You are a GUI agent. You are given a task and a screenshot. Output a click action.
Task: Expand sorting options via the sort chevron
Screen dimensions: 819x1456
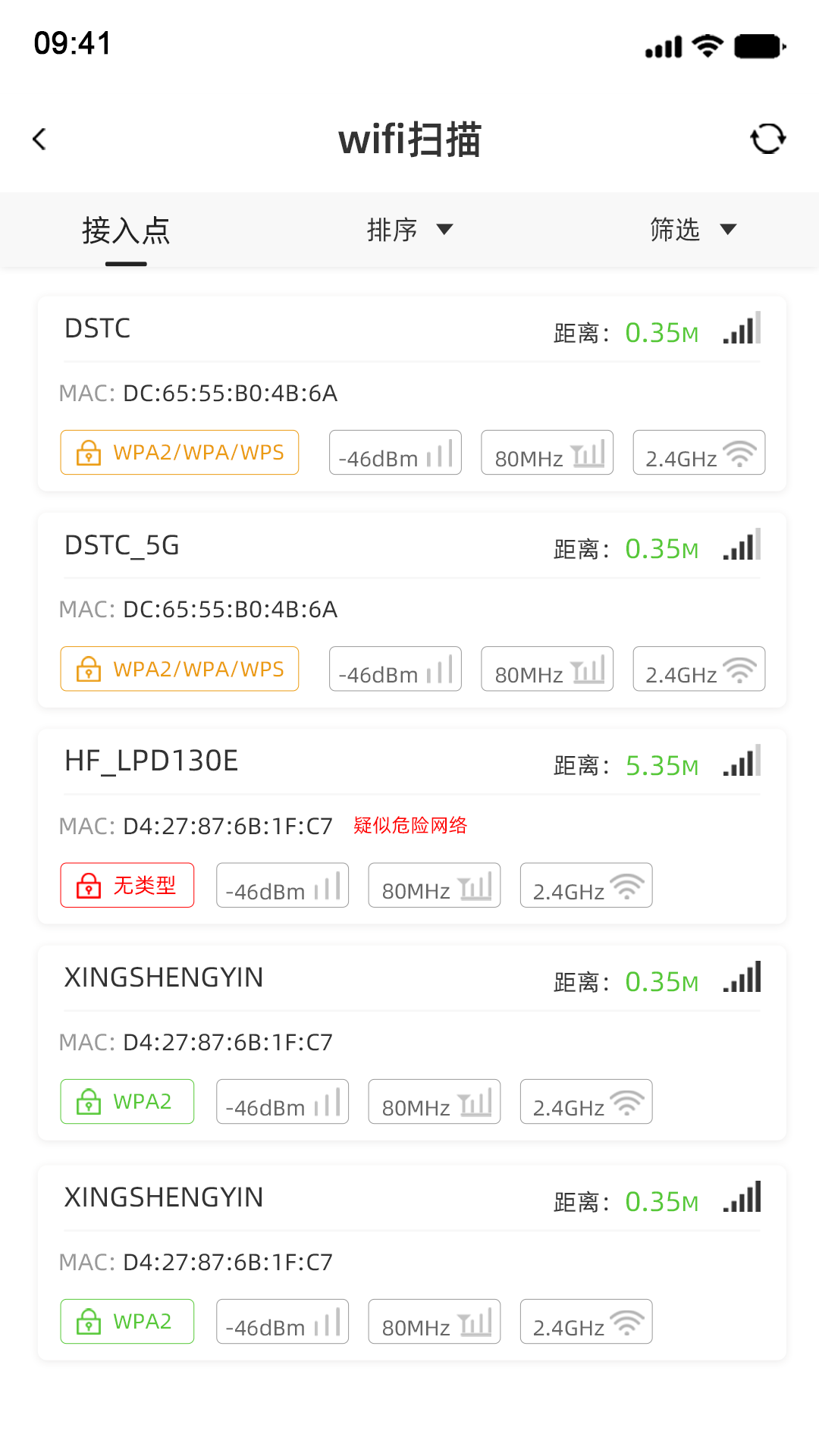point(444,230)
